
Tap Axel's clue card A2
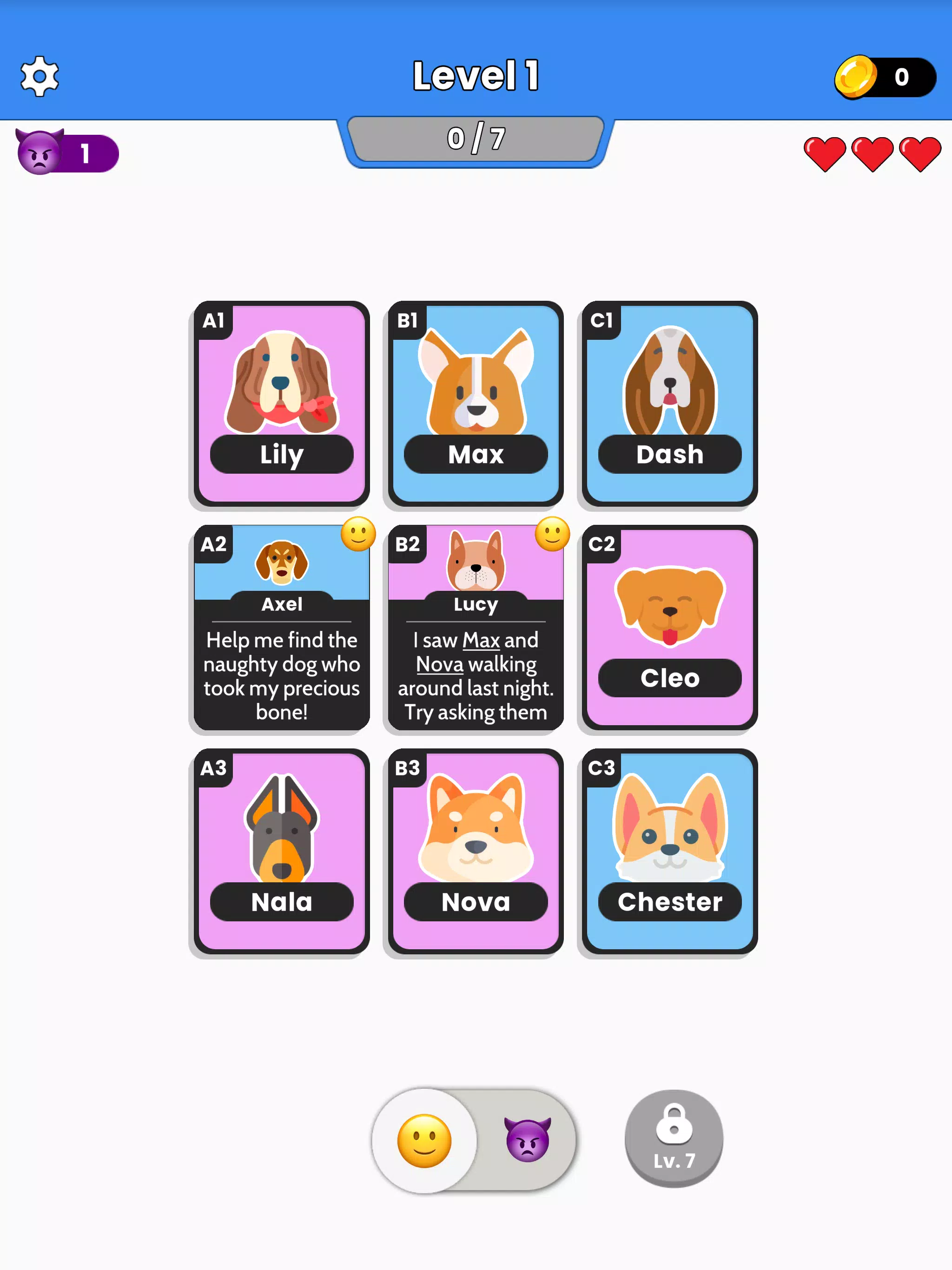click(281, 628)
